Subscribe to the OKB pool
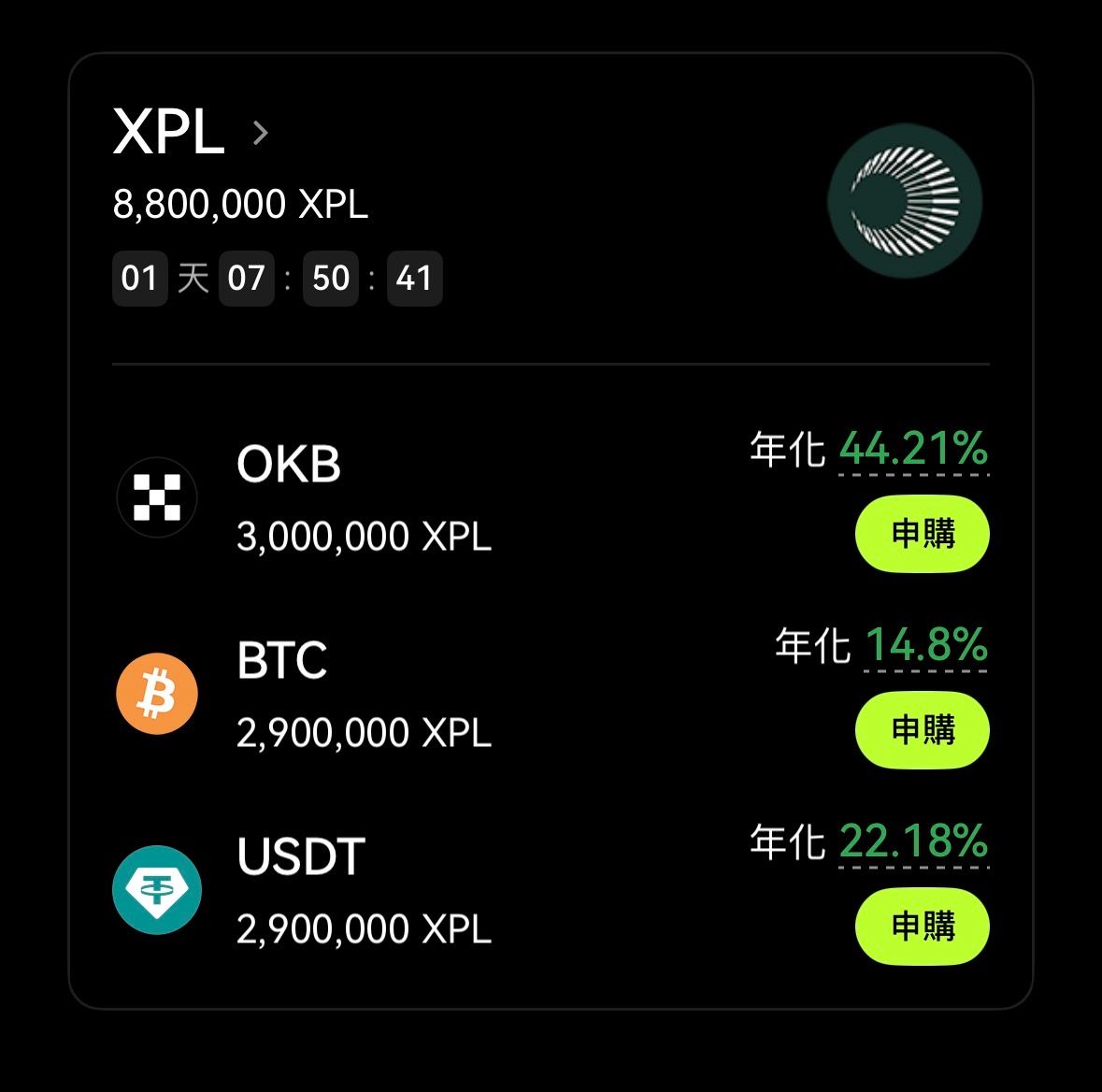The image size is (1102, 1092). click(922, 534)
